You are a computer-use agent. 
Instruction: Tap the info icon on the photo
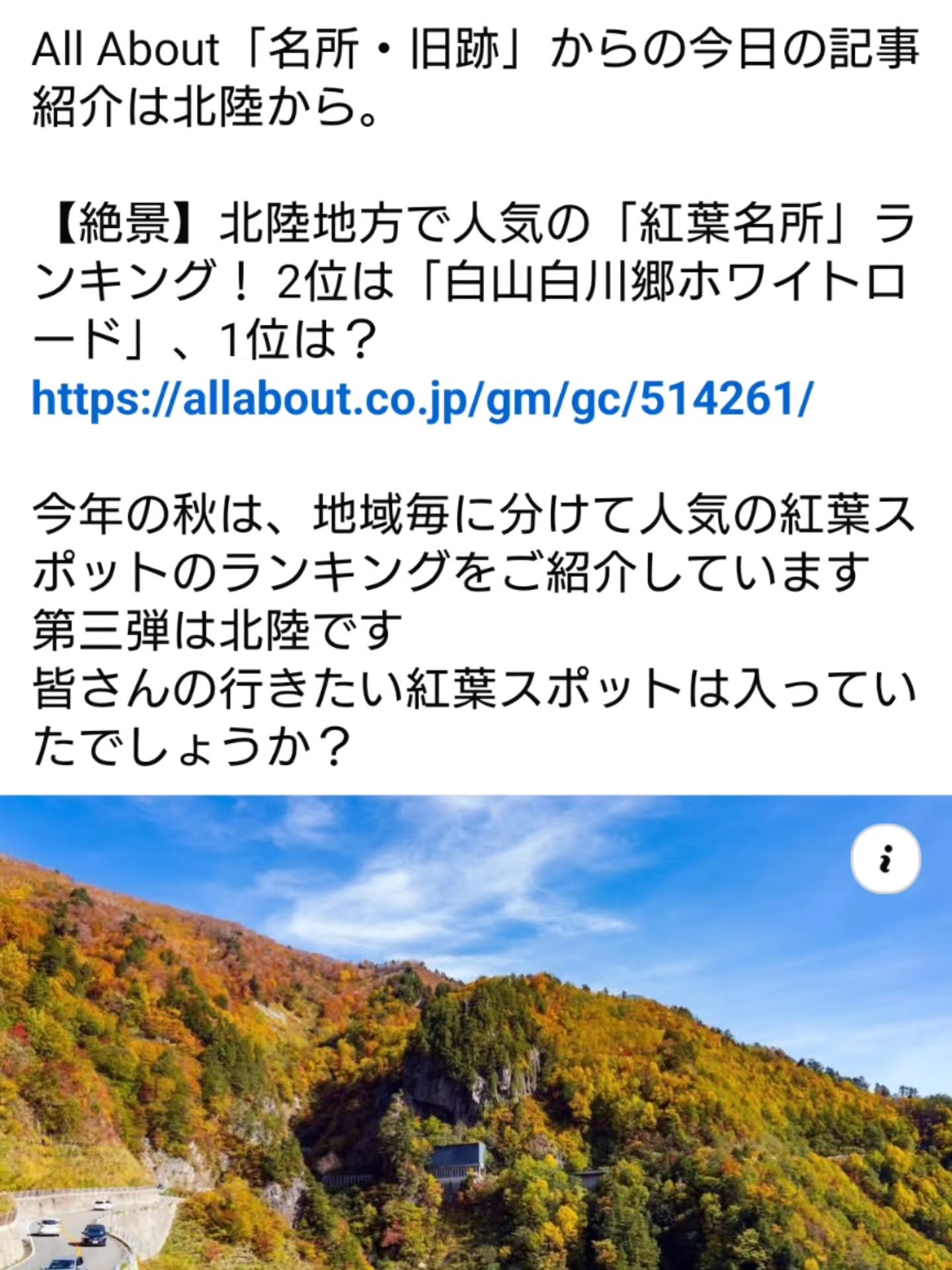pos(885,859)
